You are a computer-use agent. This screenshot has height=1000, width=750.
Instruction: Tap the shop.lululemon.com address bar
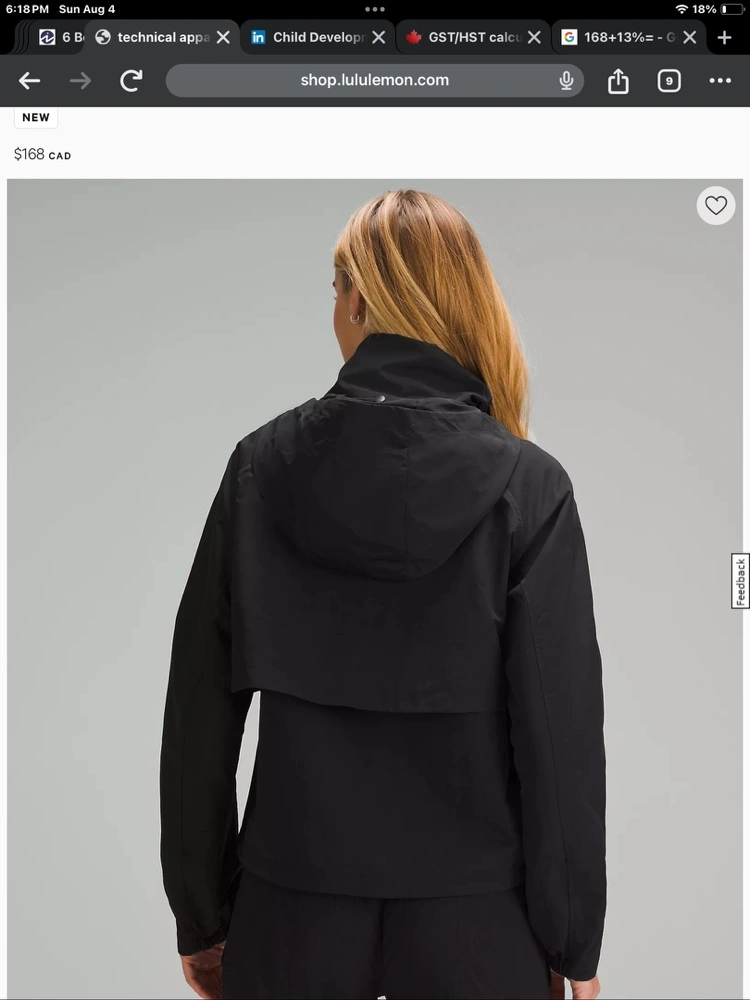pyautogui.click(x=374, y=80)
